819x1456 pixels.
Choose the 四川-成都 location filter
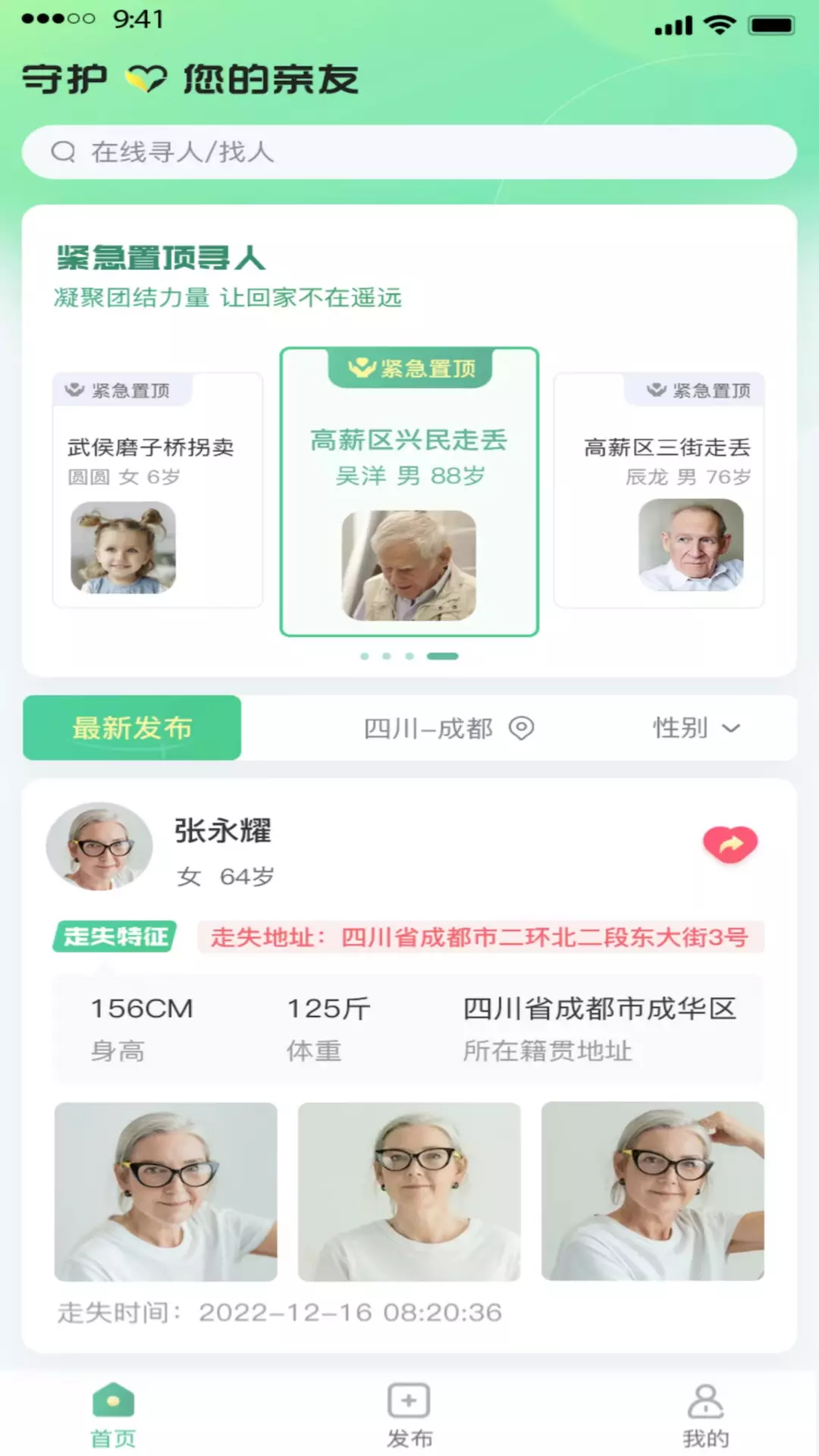(x=449, y=728)
